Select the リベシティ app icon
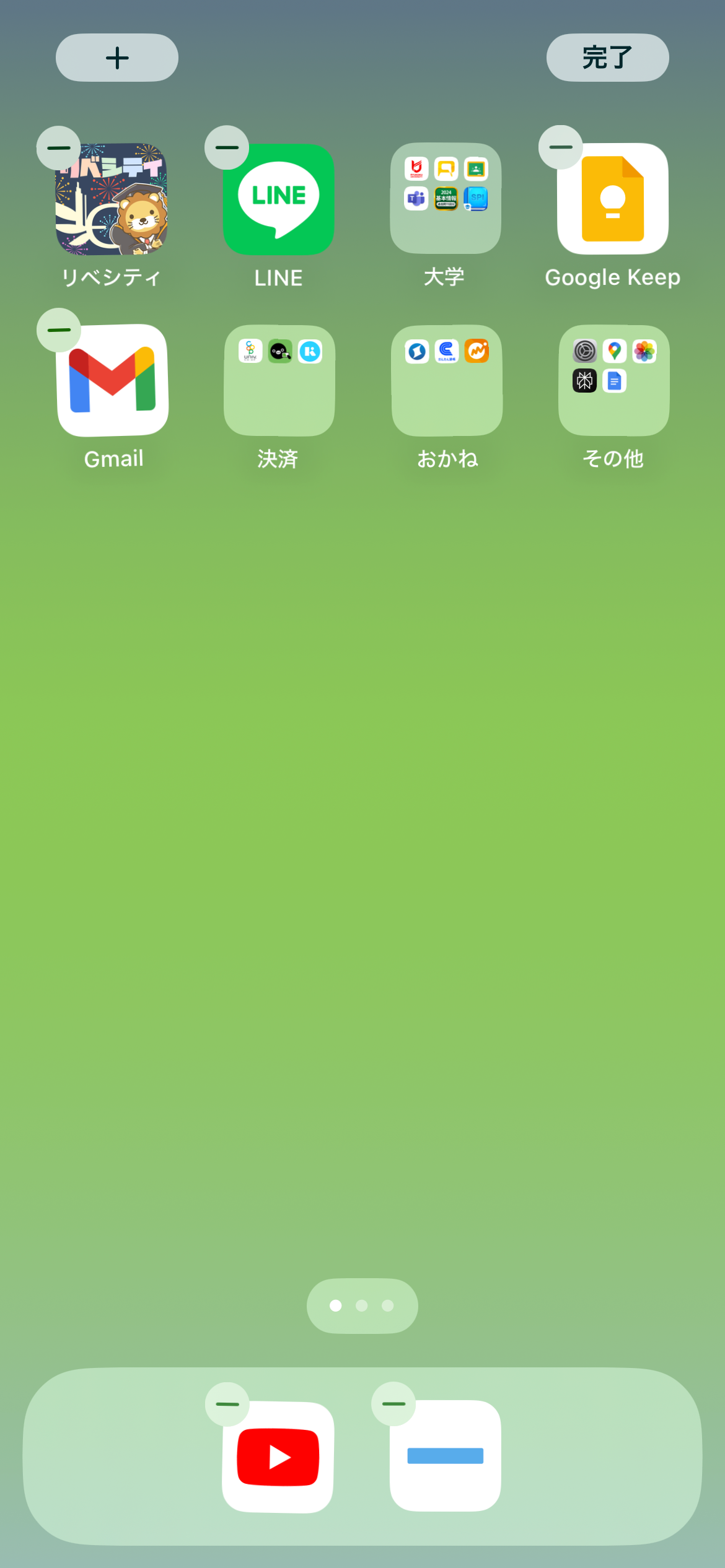725x1568 pixels. tap(112, 199)
